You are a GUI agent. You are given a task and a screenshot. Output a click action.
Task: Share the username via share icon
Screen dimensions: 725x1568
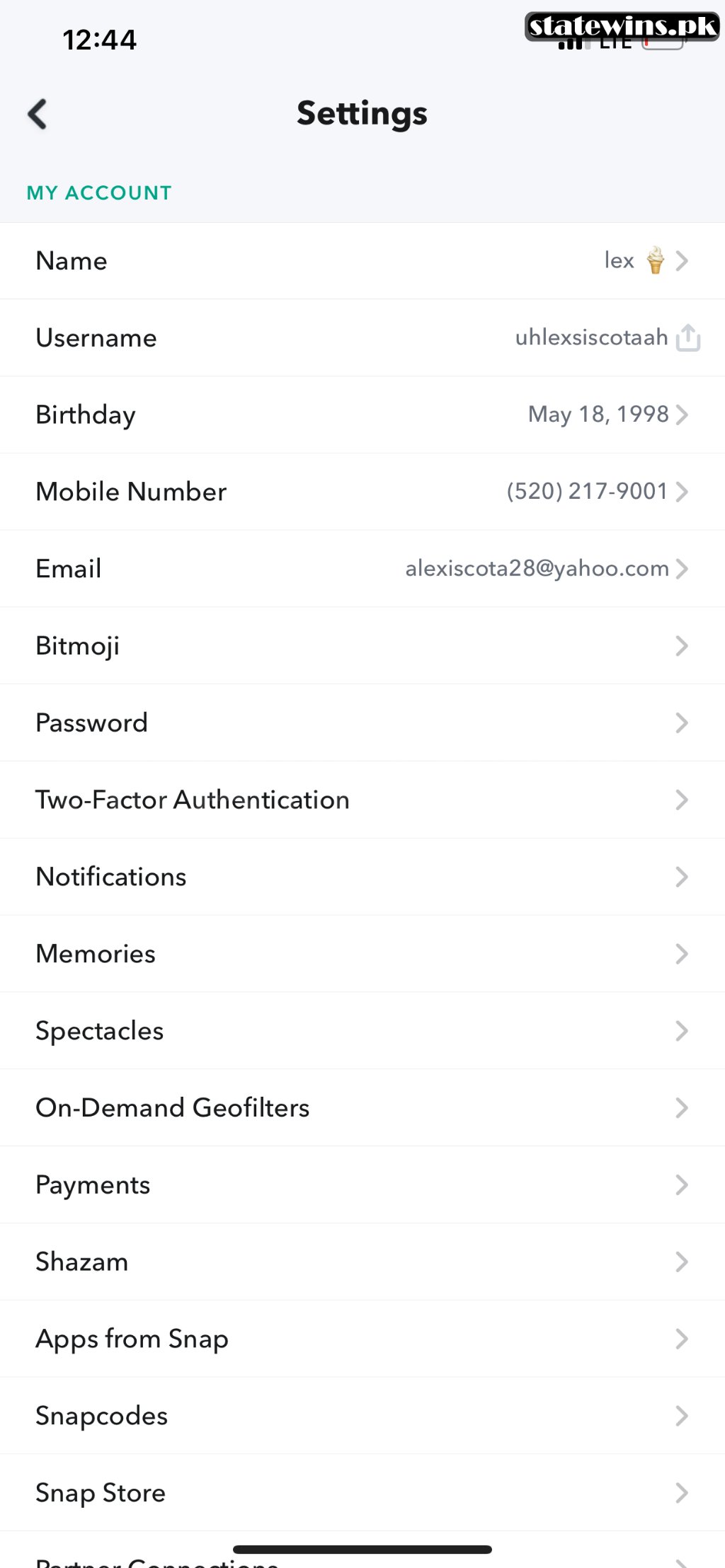(688, 338)
